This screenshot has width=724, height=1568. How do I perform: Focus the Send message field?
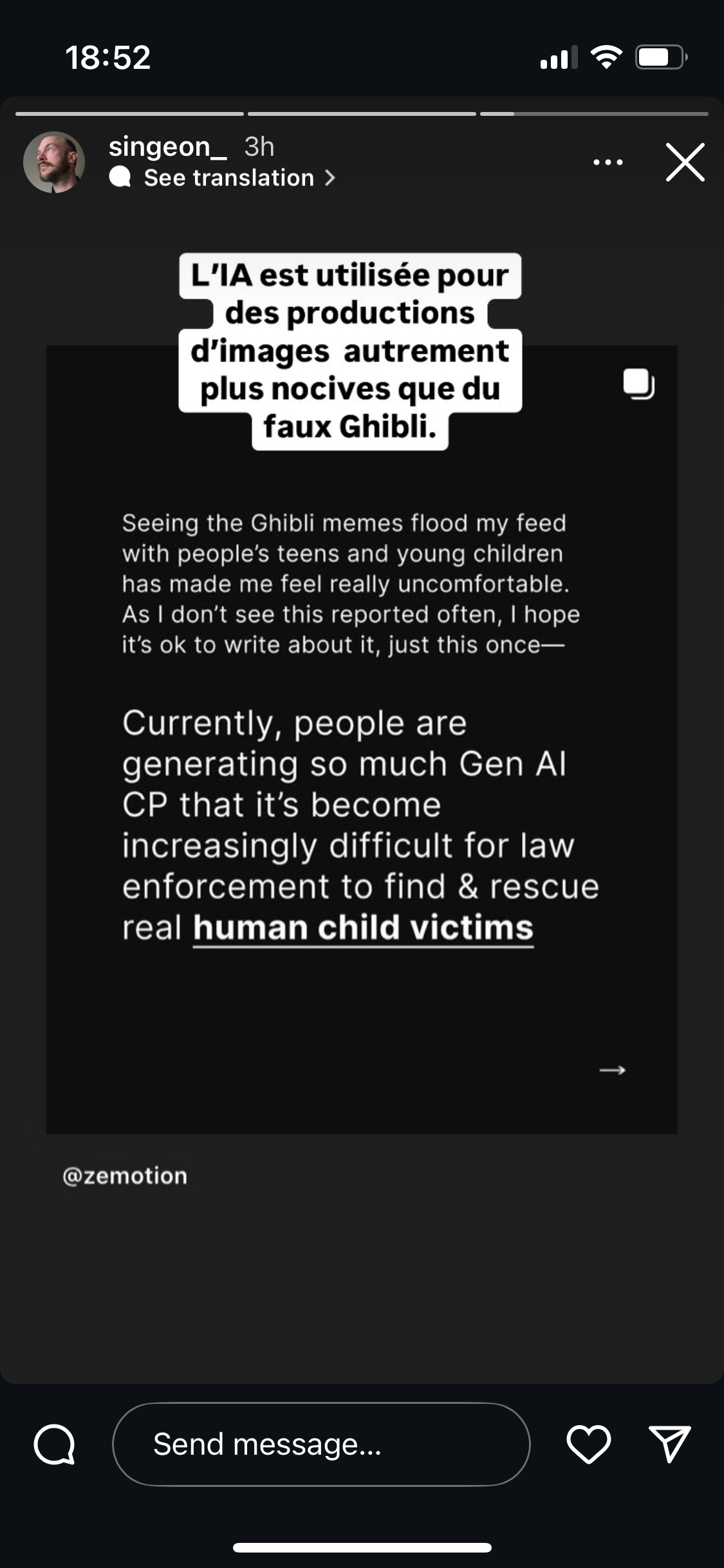tap(320, 1444)
